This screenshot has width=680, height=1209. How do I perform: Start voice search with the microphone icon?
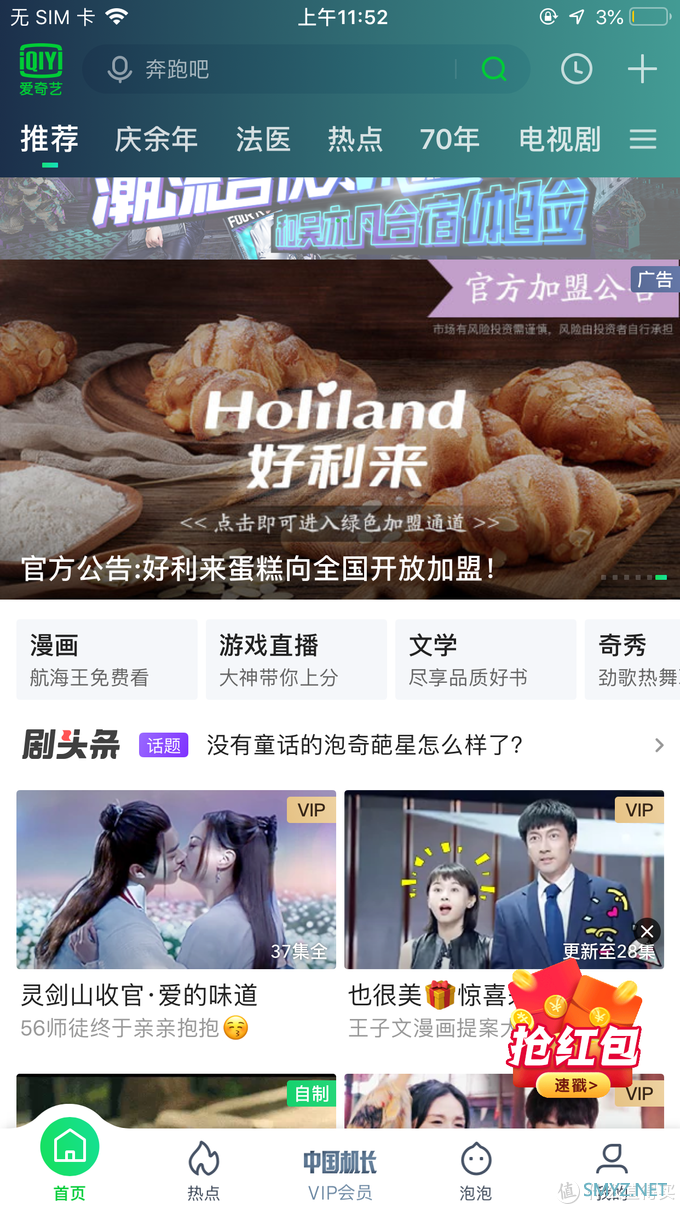tap(120, 69)
